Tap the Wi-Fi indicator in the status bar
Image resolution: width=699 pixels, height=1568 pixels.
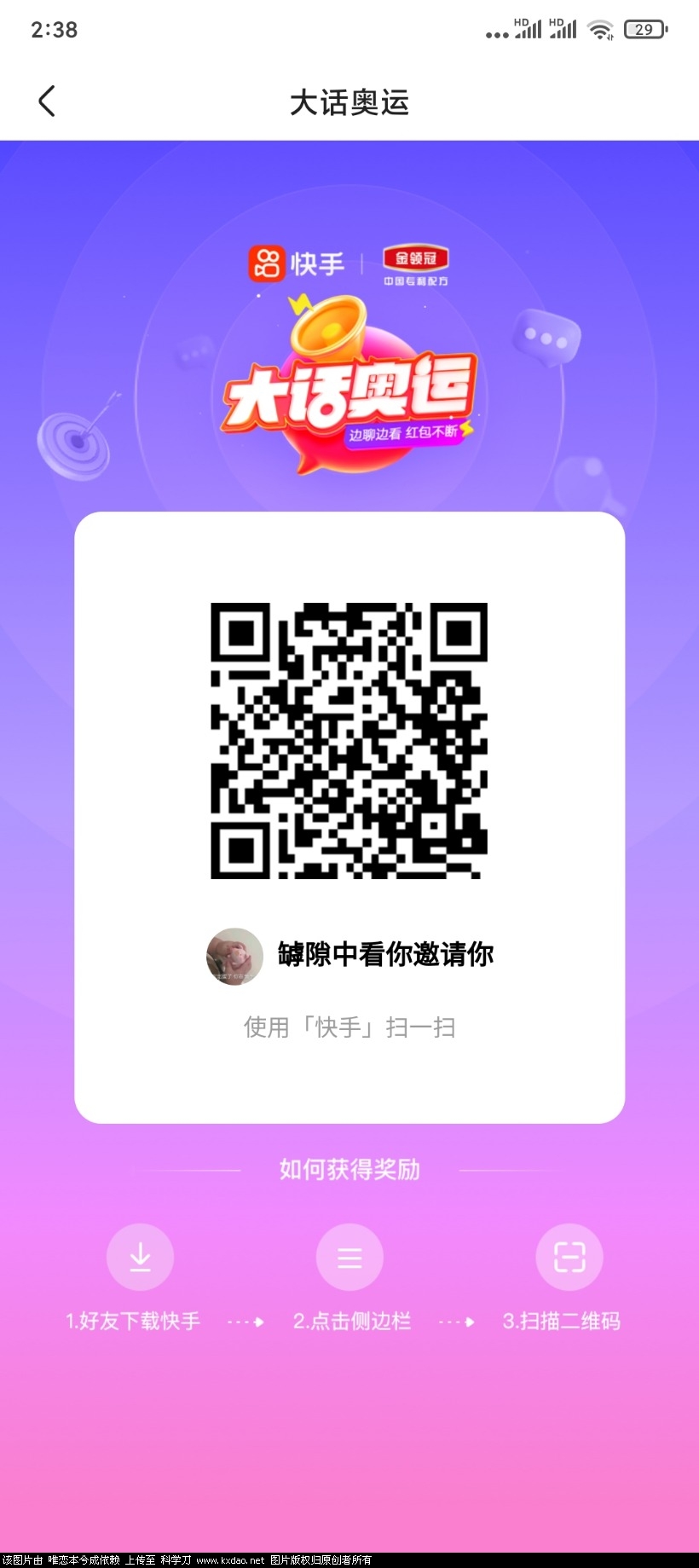click(x=601, y=27)
